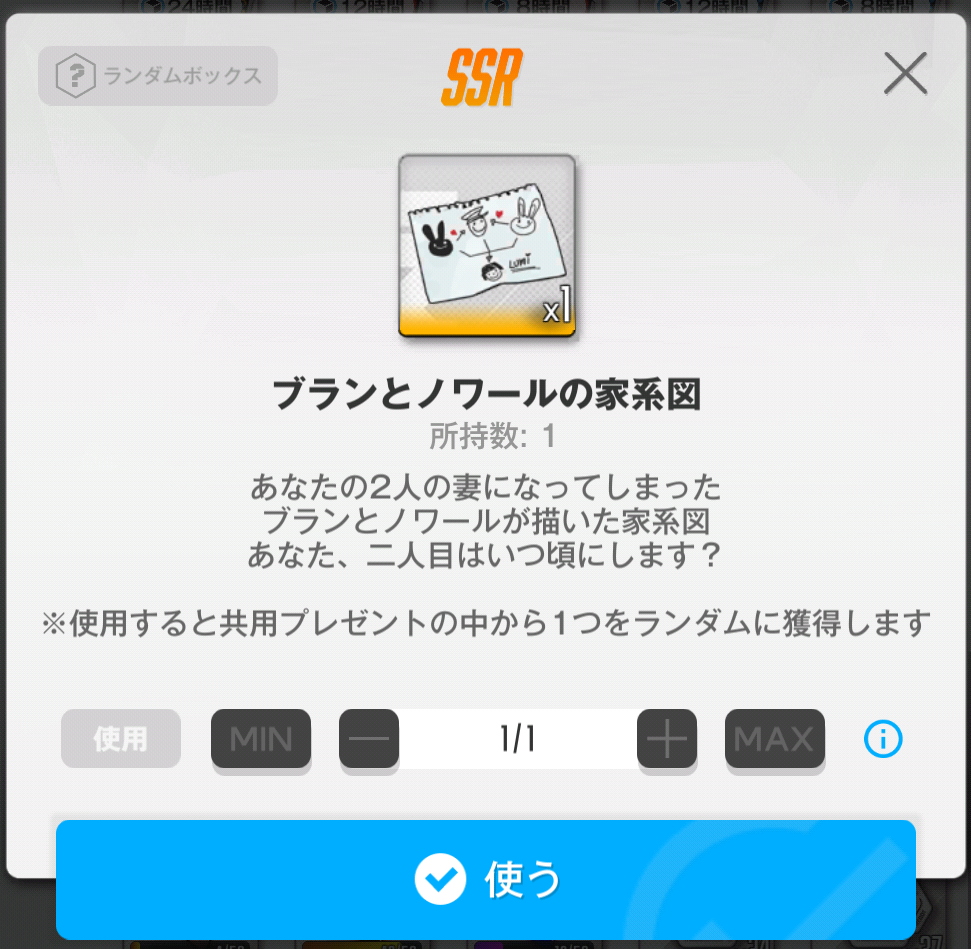Image resolution: width=971 pixels, height=949 pixels.
Task: Close the item dialog with the X
Action: tap(905, 74)
